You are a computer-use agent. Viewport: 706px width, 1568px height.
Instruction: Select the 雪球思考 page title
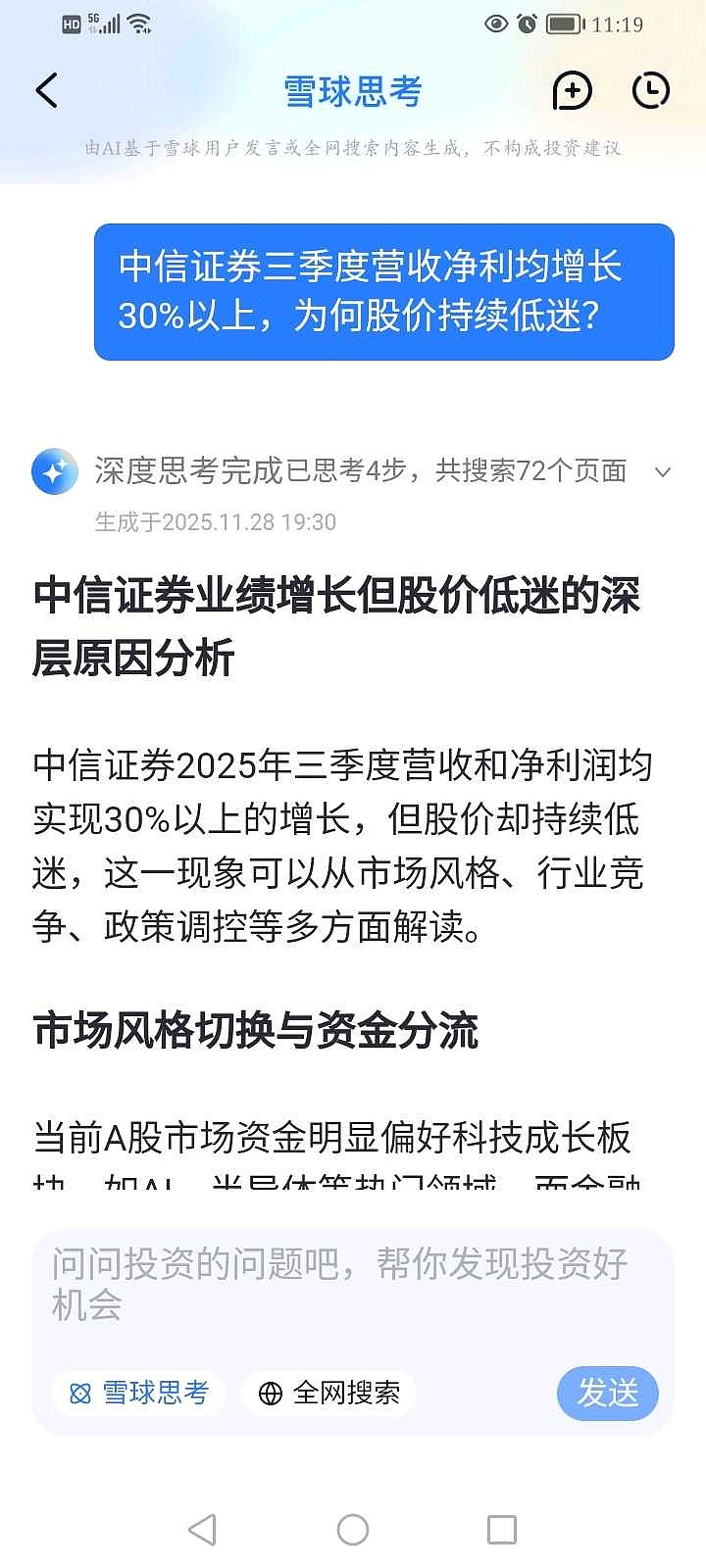click(x=352, y=90)
